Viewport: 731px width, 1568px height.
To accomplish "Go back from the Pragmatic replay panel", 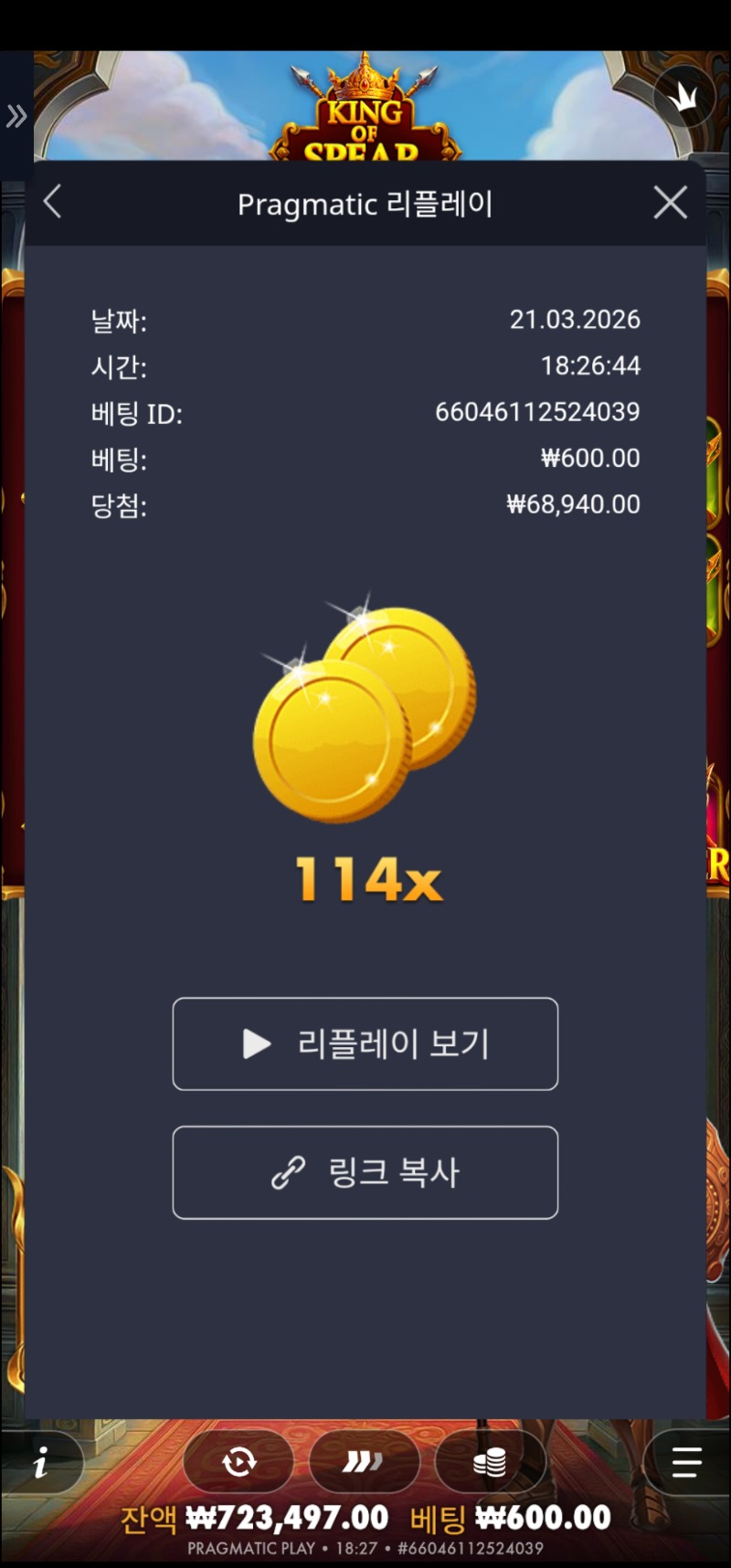I will (x=53, y=202).
